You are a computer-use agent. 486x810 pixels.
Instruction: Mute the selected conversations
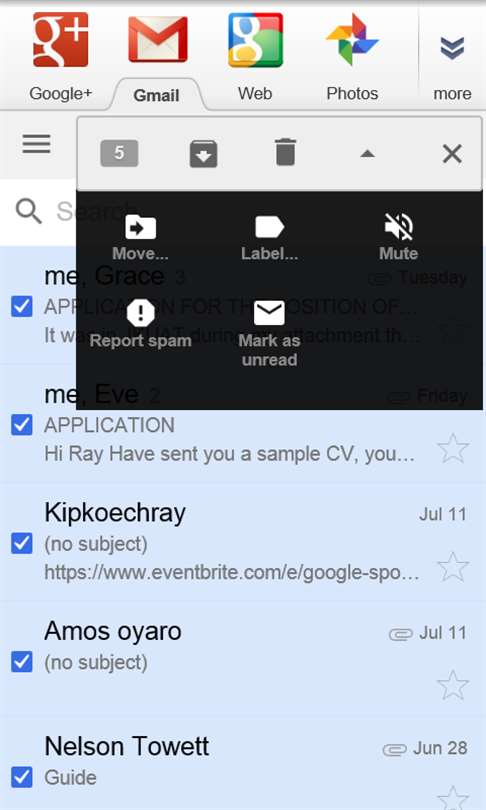coord(398,238)
